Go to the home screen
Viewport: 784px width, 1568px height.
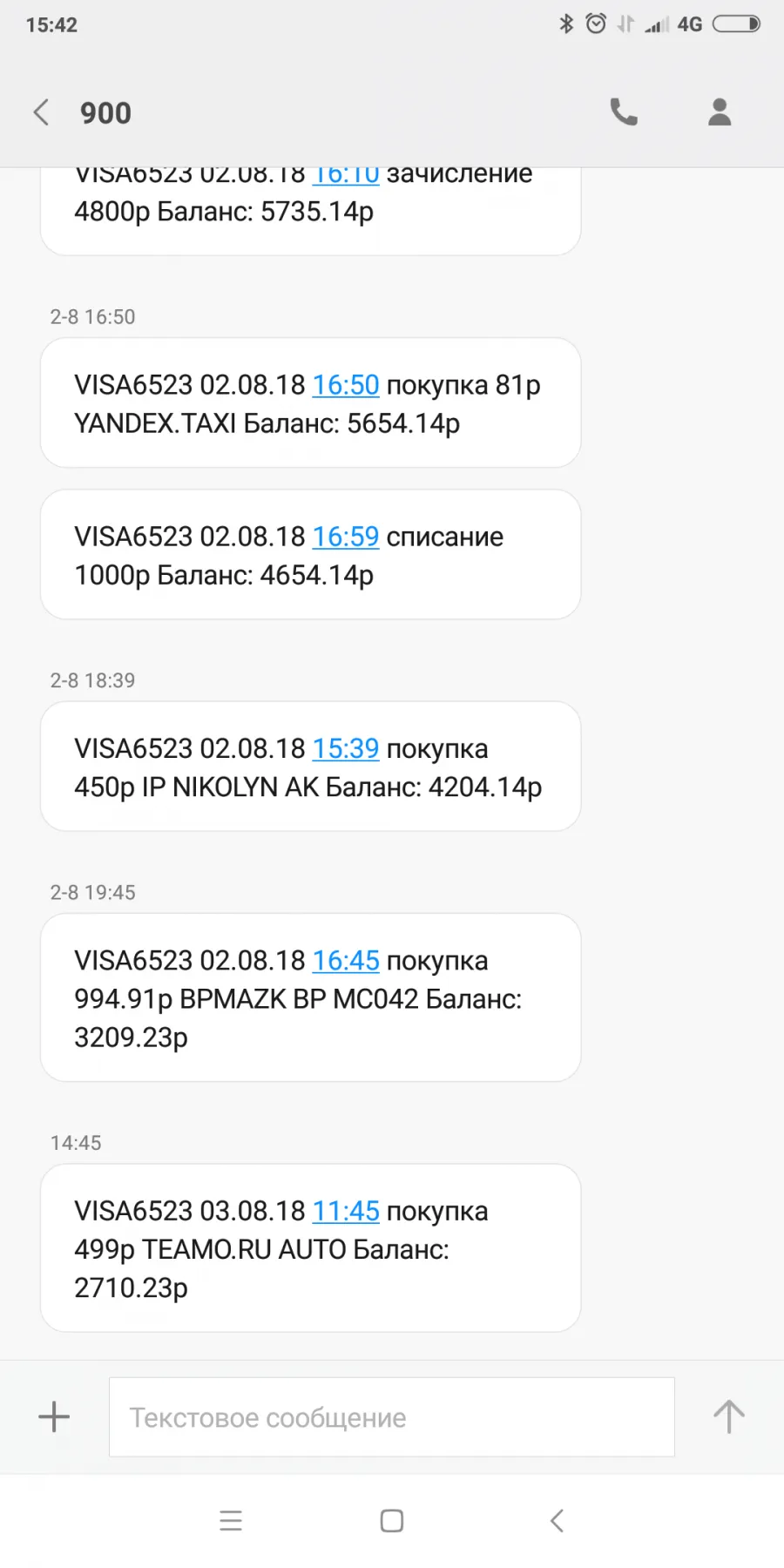point(392,1521)
